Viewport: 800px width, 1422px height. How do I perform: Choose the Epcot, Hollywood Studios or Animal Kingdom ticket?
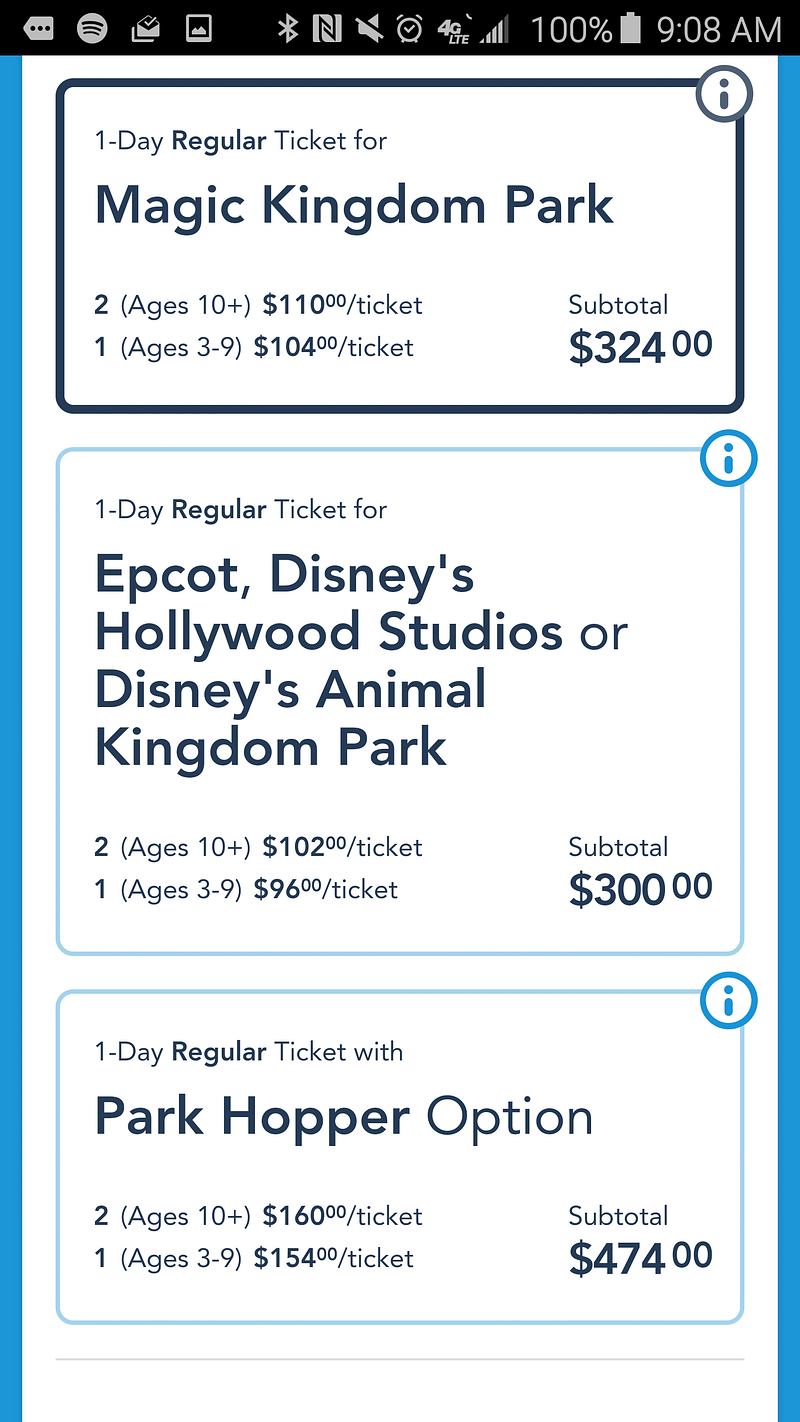(400, 700)
